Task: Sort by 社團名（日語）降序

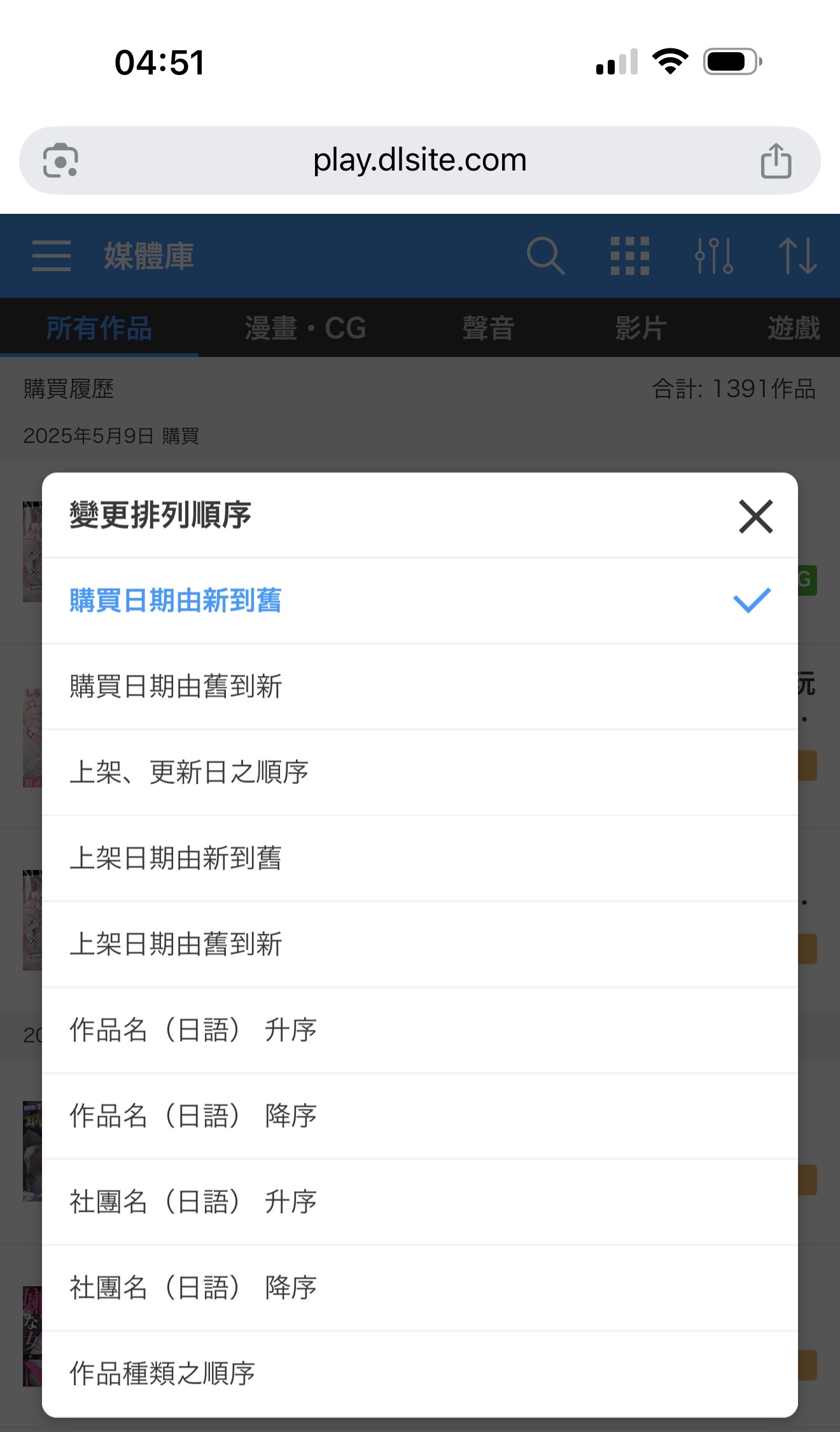Action: point(420,1288)
